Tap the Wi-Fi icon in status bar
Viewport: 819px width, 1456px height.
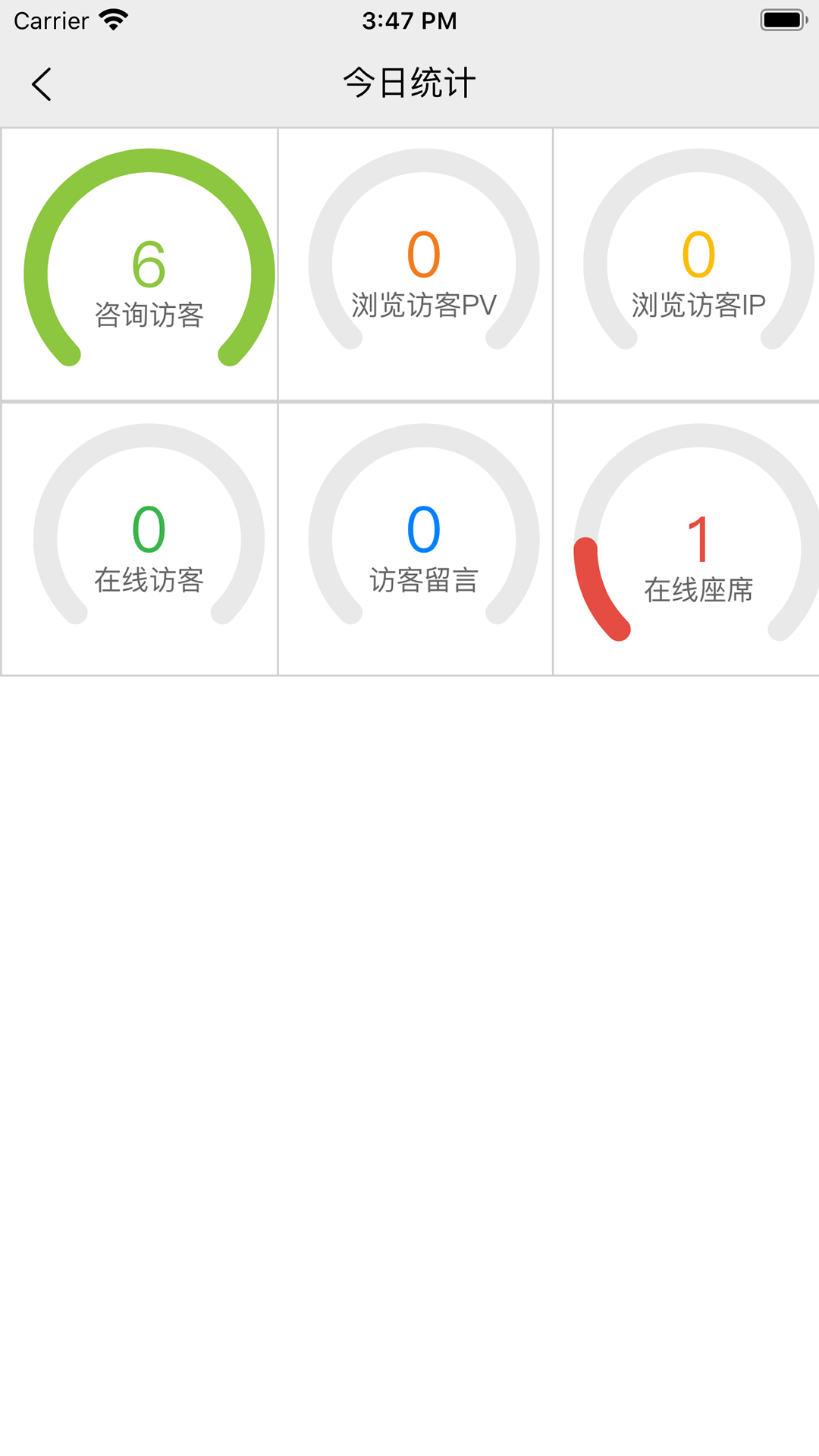(112, 20)
